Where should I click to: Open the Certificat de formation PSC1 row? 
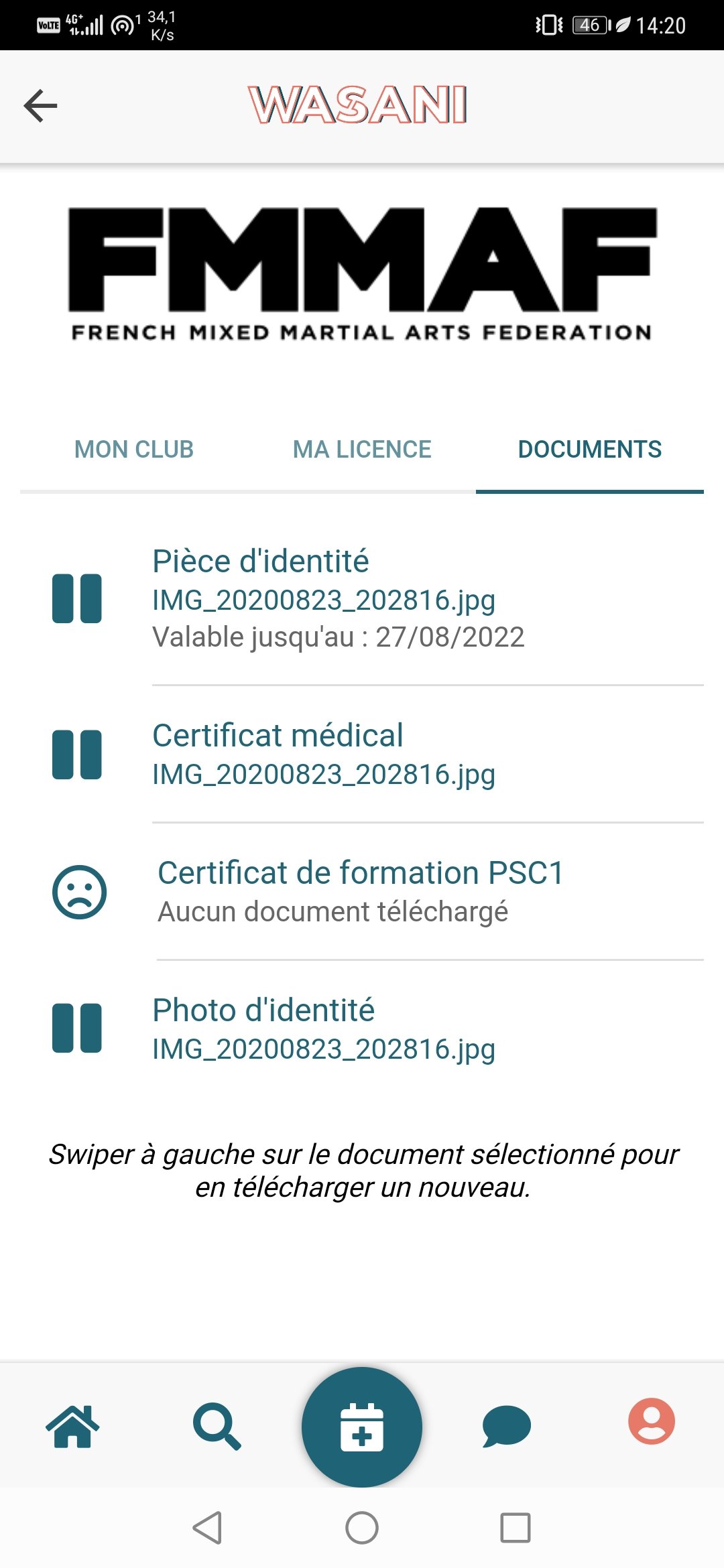click(362, 892)
